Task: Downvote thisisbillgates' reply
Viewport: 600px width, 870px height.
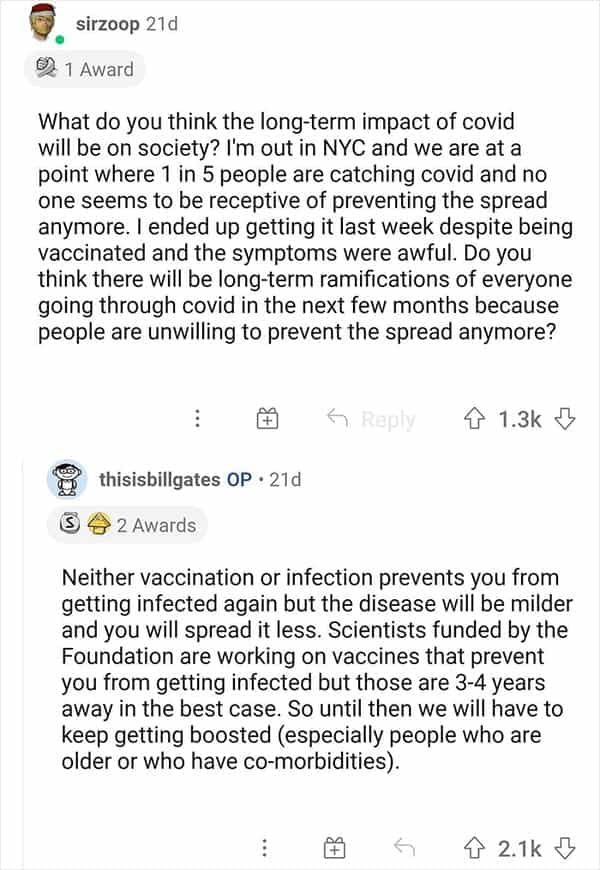Action: 565,848
